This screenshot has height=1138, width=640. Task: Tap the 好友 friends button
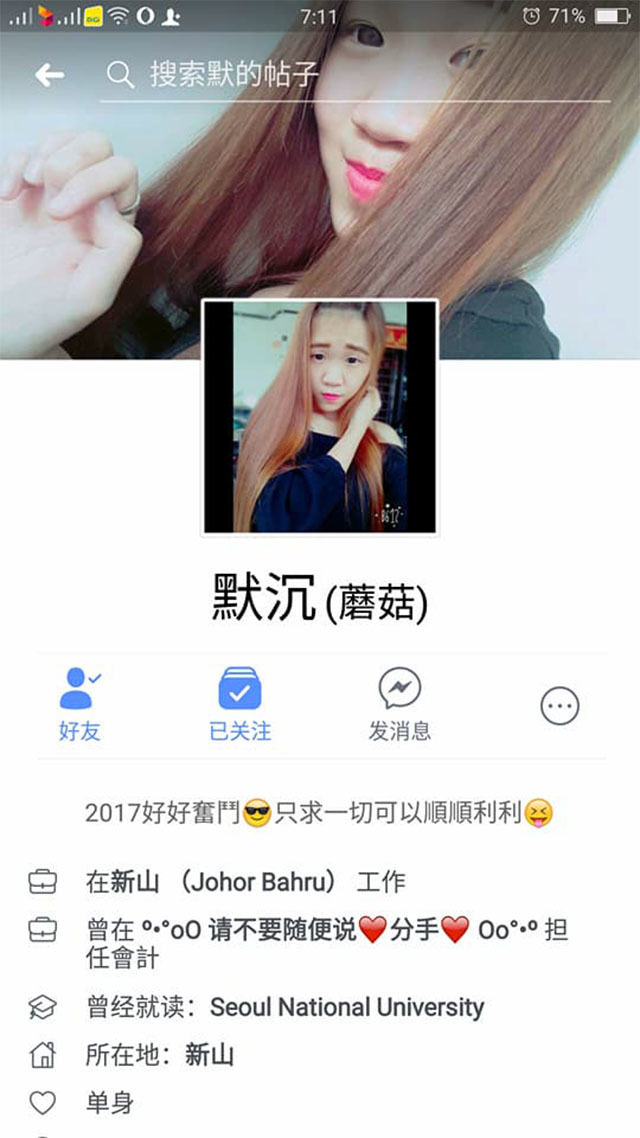coord(80,705)
